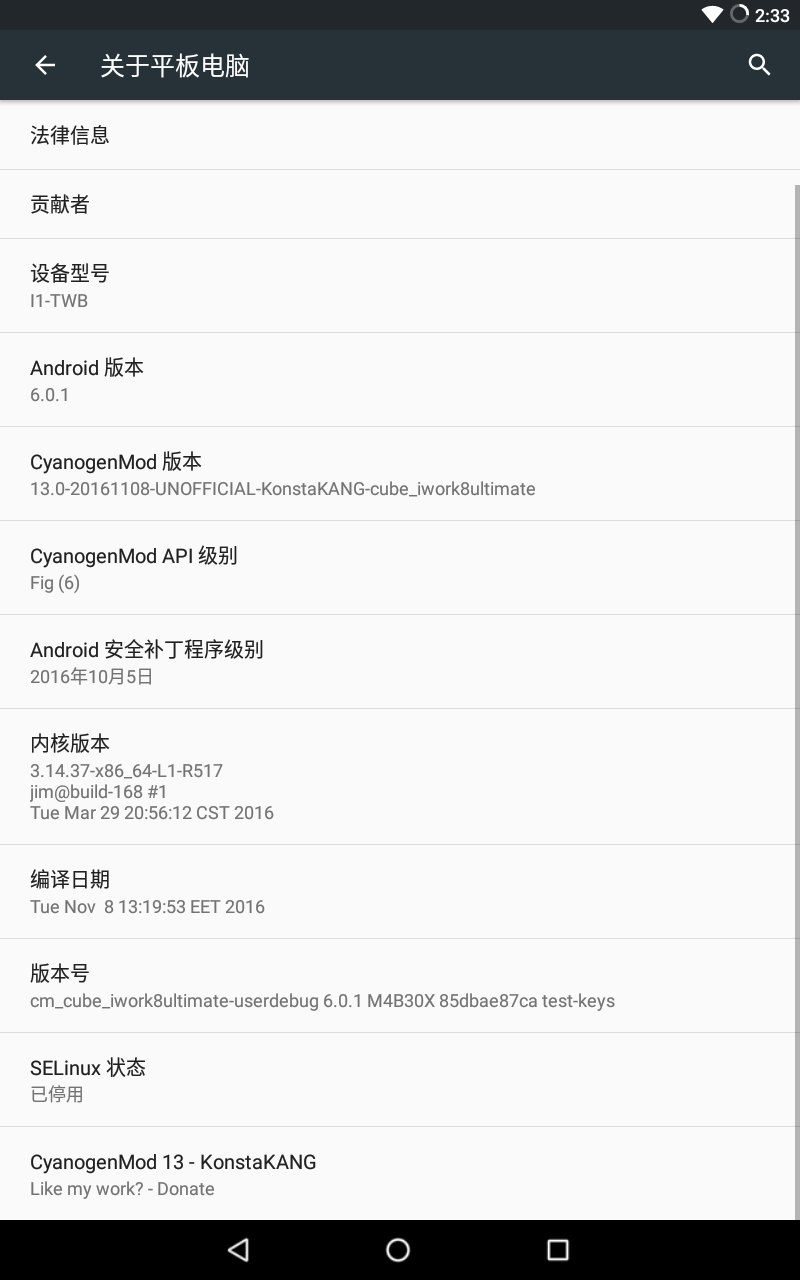
Task: Click the back arrow in the app bar
Action: point(44,64)
